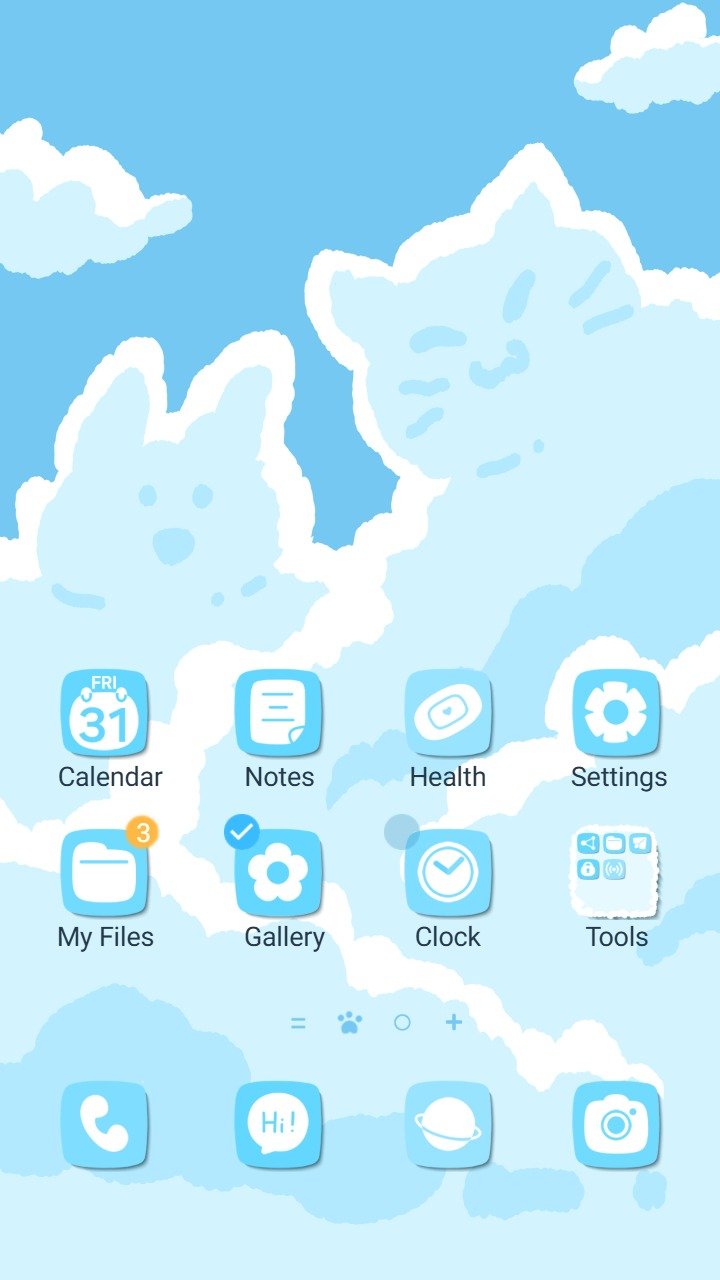Launch the Notes app
This screenshot has height=1280, width=720.
click(279, 713)
